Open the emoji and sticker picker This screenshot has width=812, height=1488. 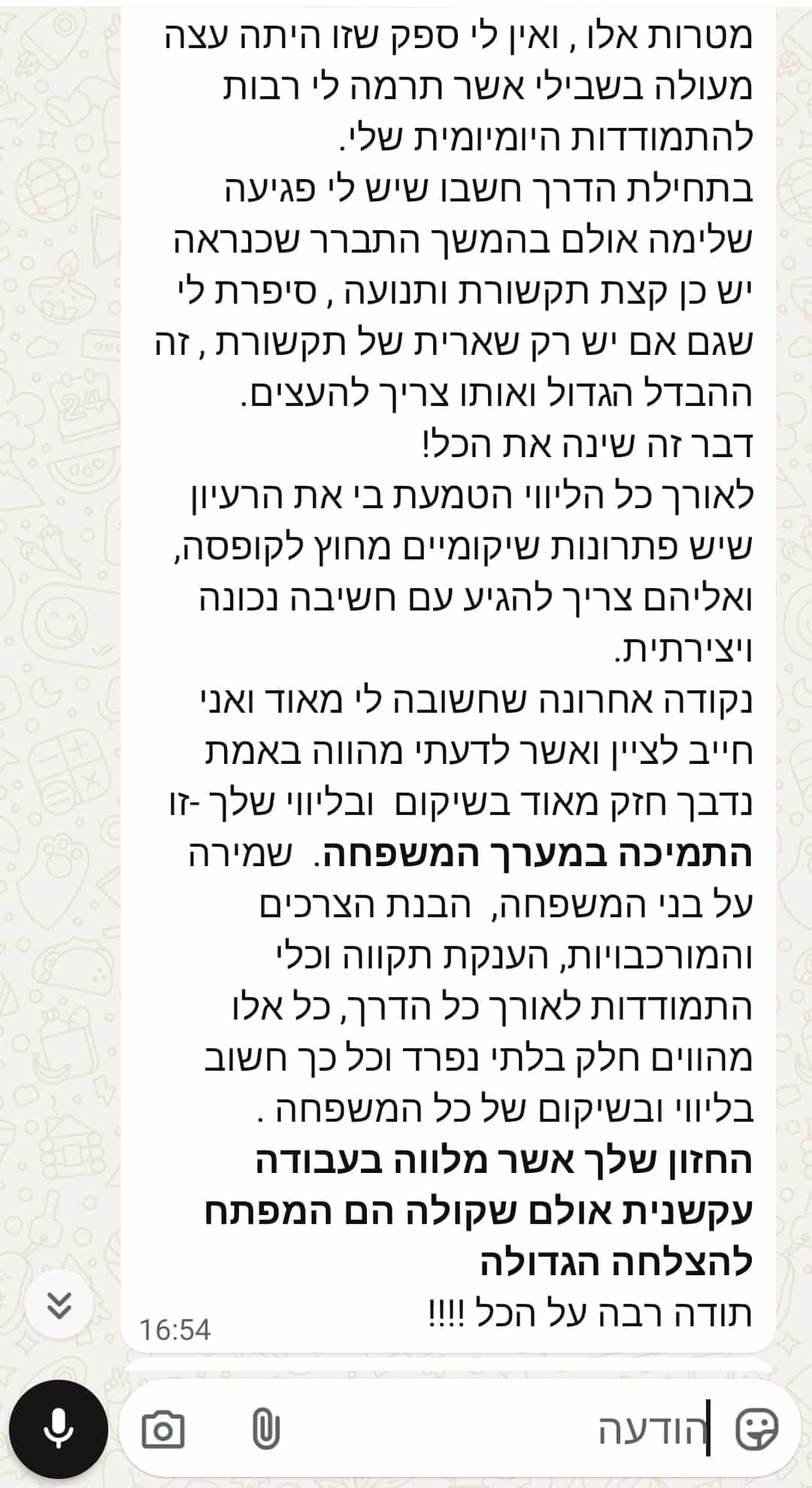coord(757,1429)
